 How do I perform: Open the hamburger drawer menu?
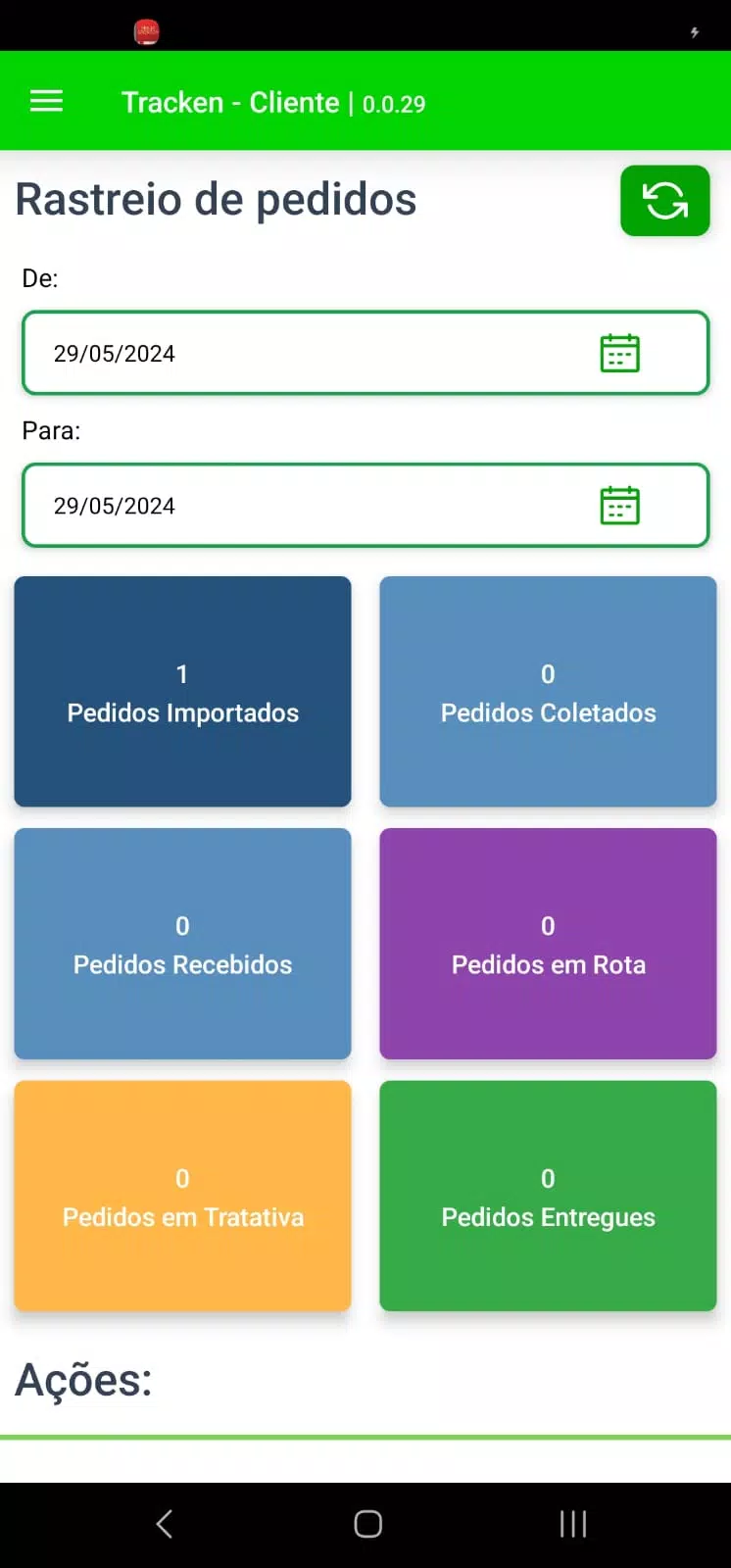(46, 101)
